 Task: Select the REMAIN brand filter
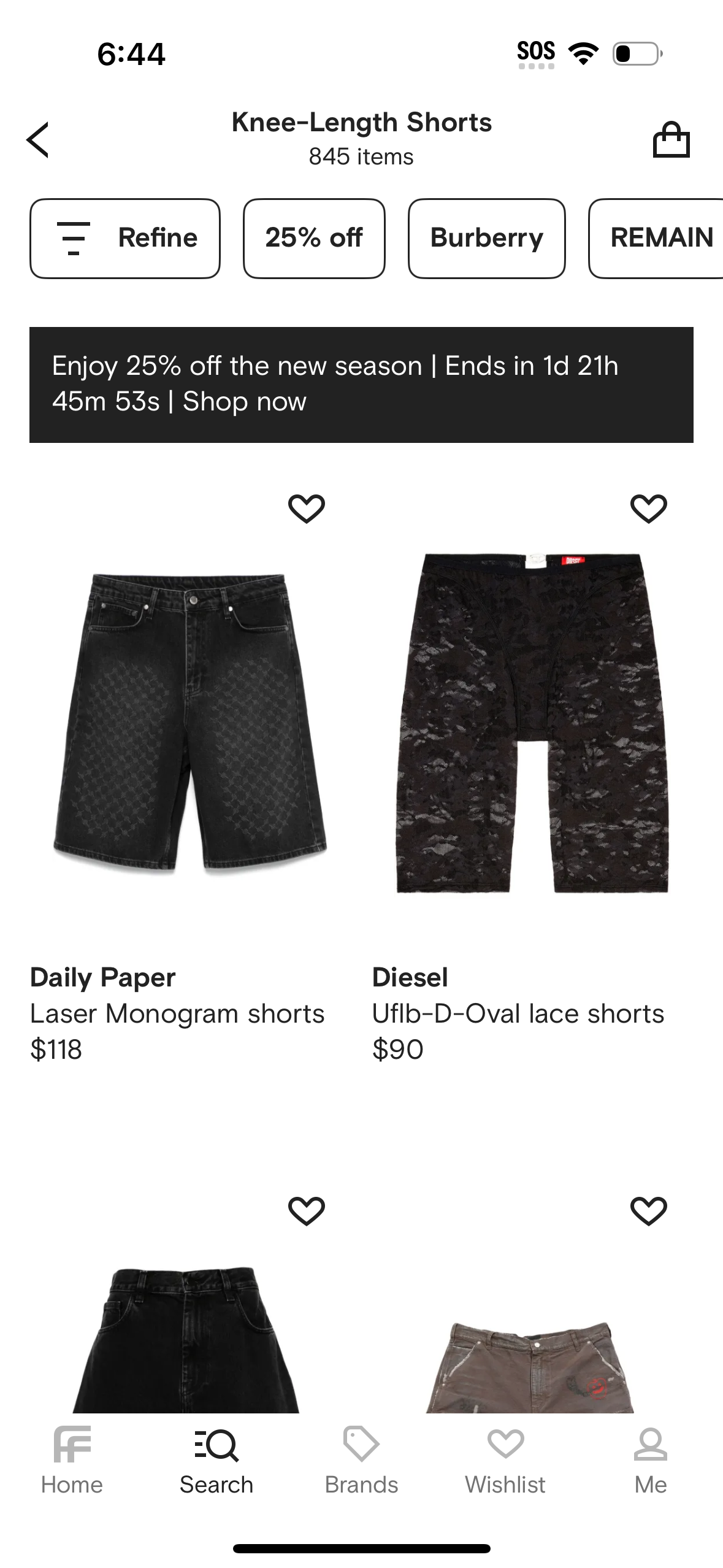tap(660, 238)
